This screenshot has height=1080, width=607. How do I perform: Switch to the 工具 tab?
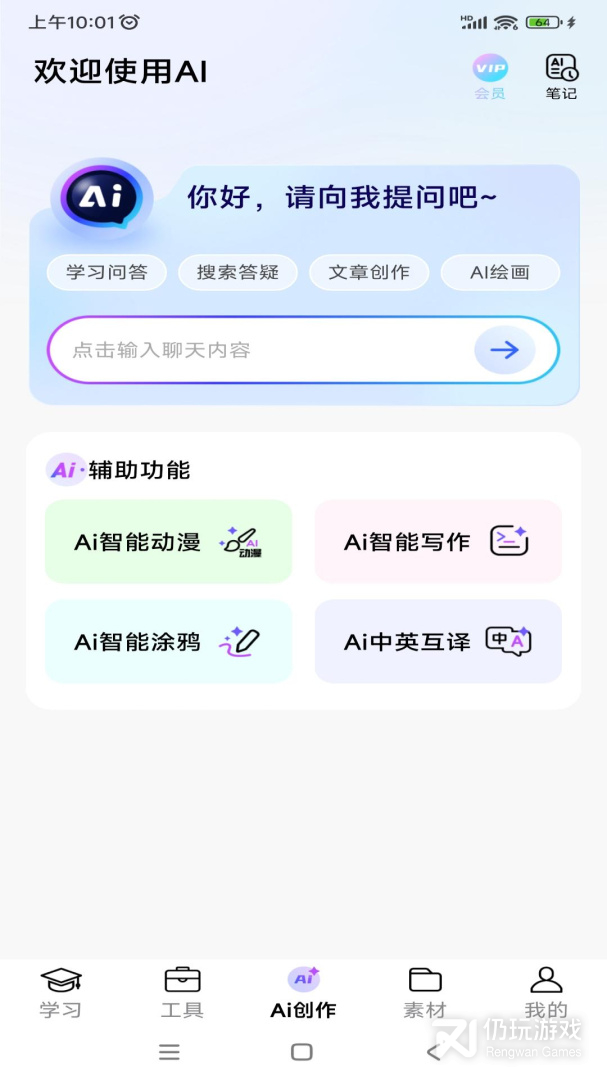click(x=182, y=992)
